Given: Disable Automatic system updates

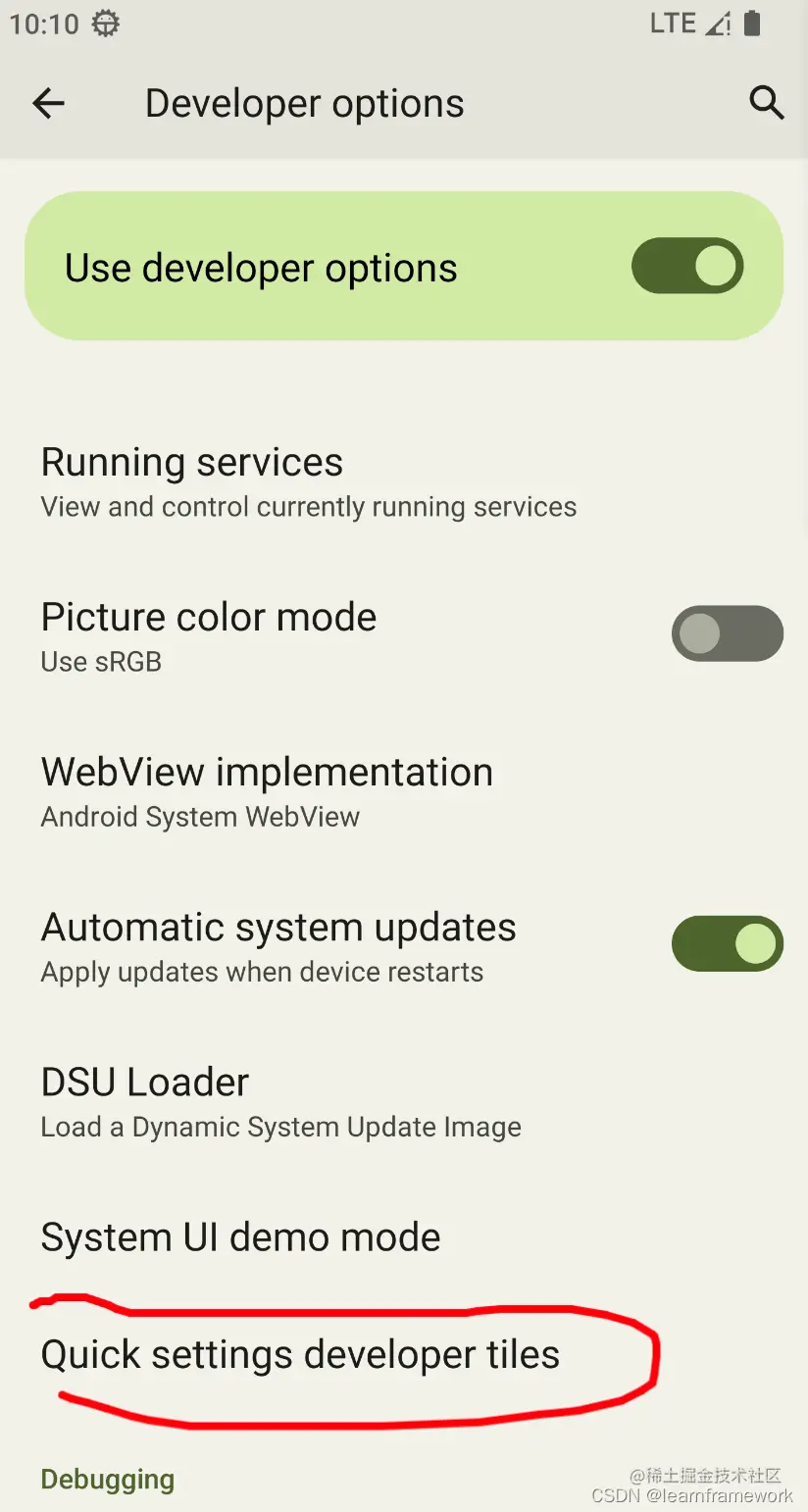Looking at the screenshot, I should pyautogui.click(x=727, y=944).
